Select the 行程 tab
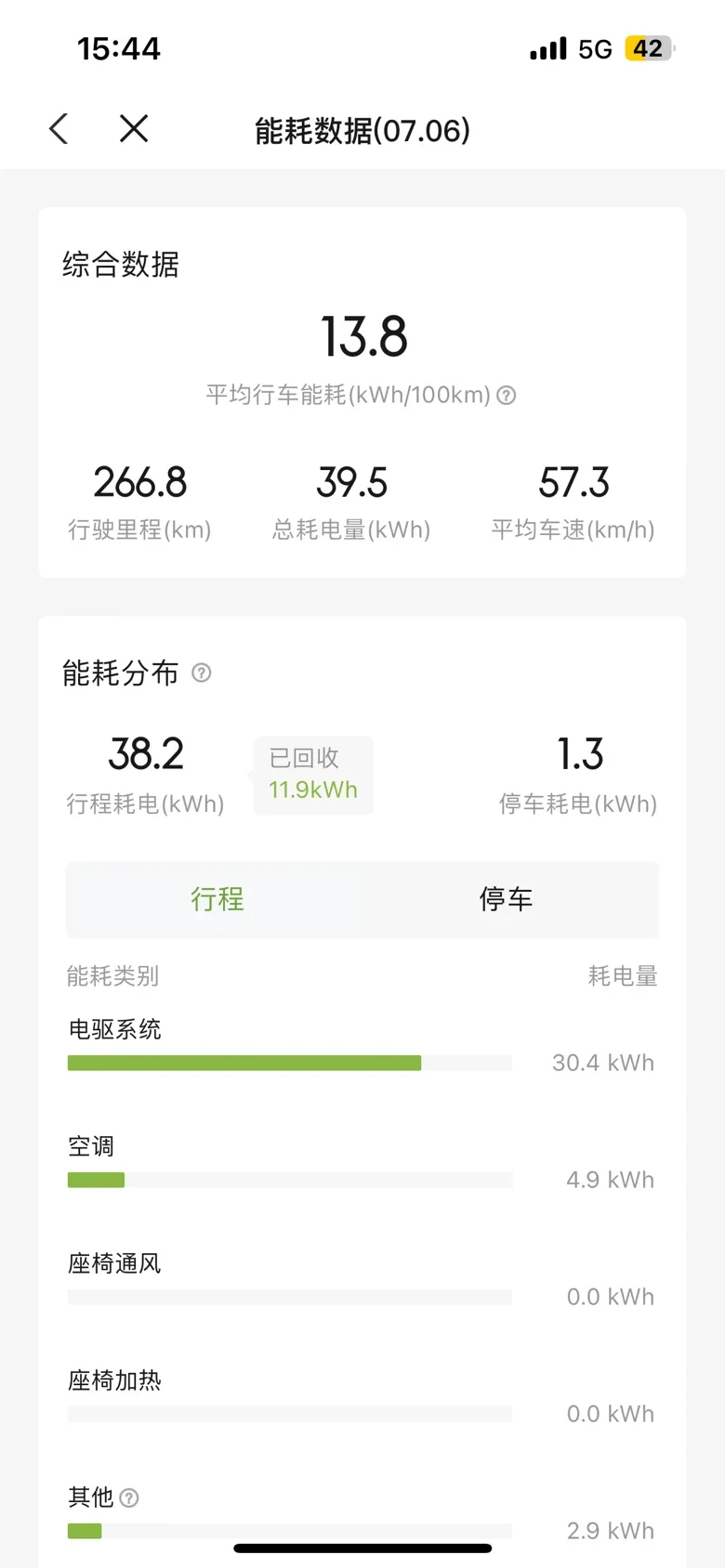This screenshot has width=725, height=1568. 217,899
